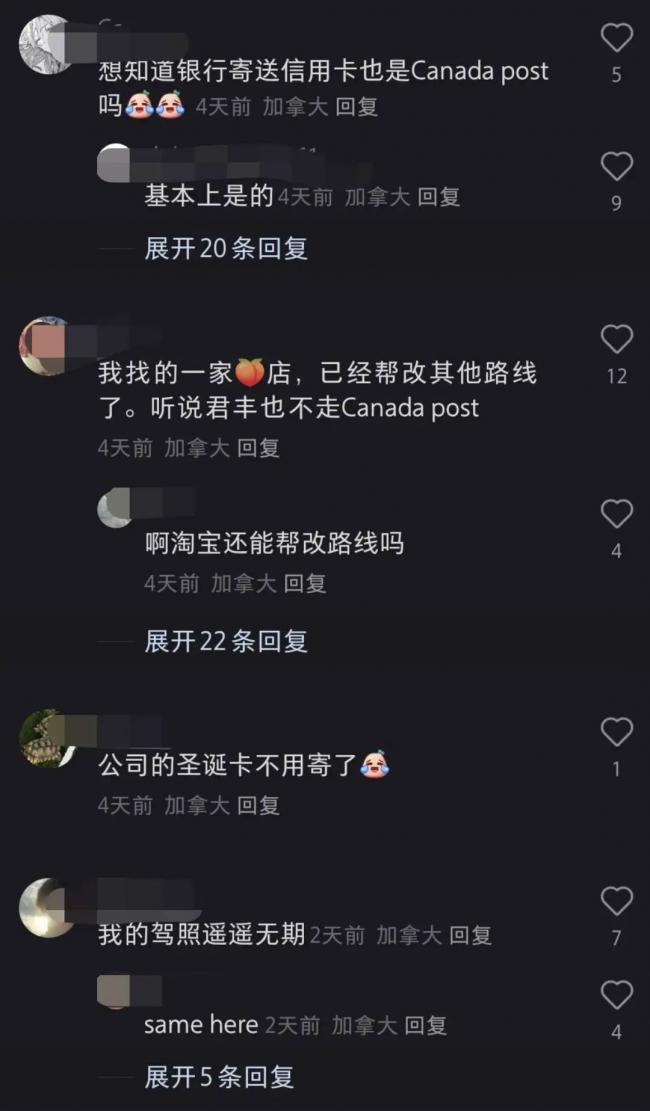This screenshot has width=650, height=1111.
Task: Reply to the comment 基本上是的
Action: click(x=438, y=197)
